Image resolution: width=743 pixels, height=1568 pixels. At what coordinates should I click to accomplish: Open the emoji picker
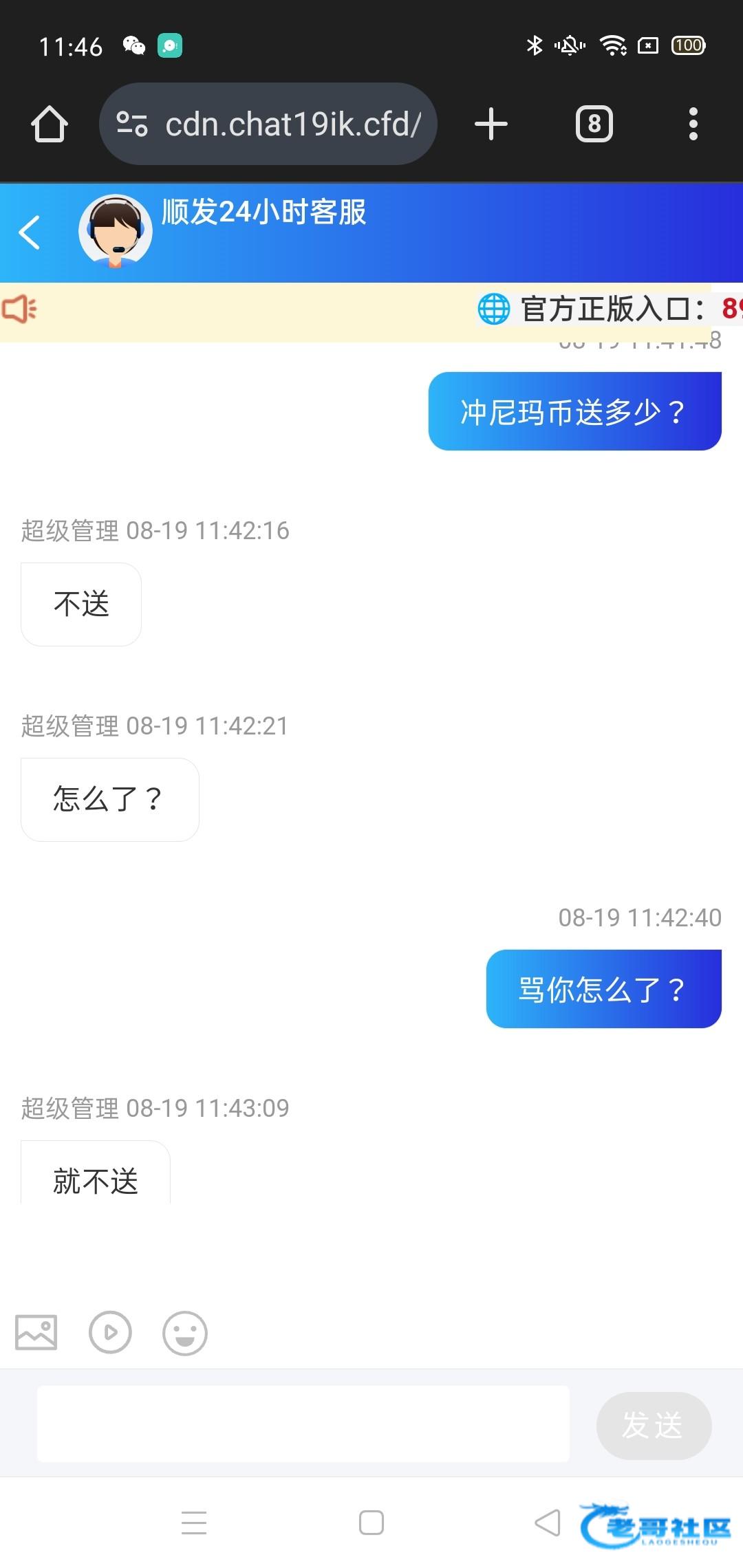(x=184, y=1332)
